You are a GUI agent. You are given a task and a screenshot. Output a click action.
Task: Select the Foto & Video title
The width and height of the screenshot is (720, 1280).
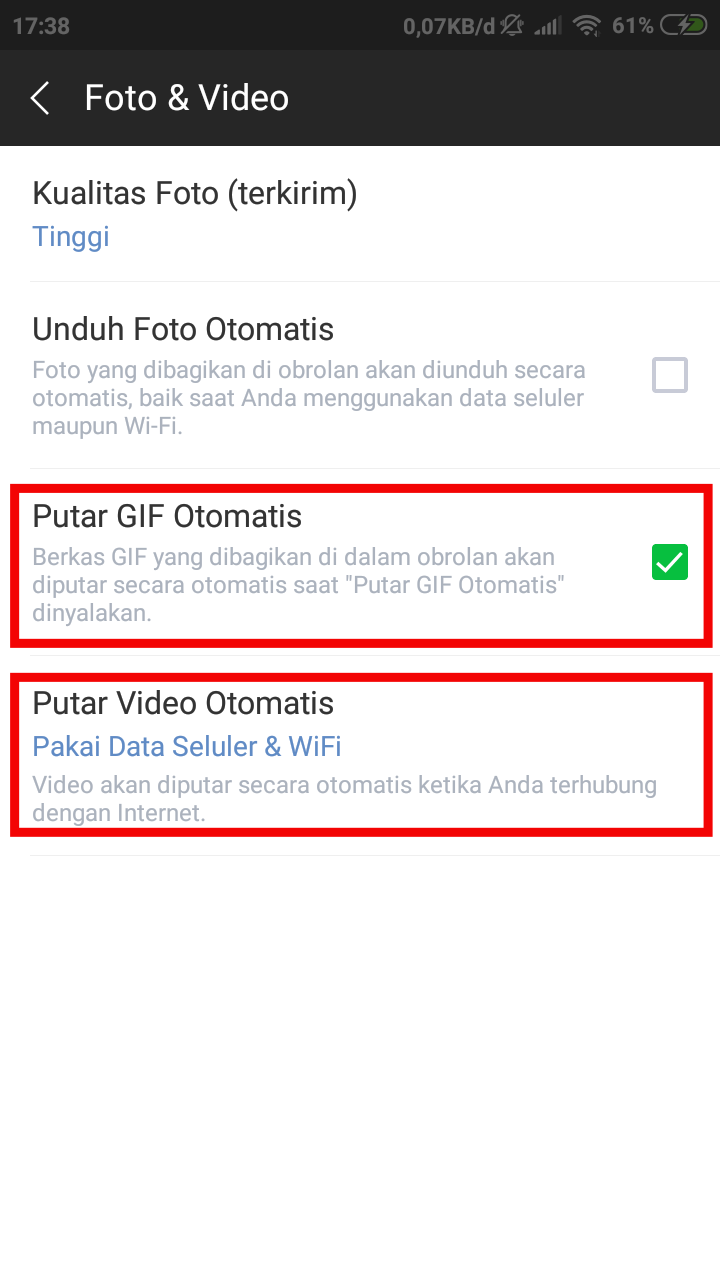tap(186, 97)
